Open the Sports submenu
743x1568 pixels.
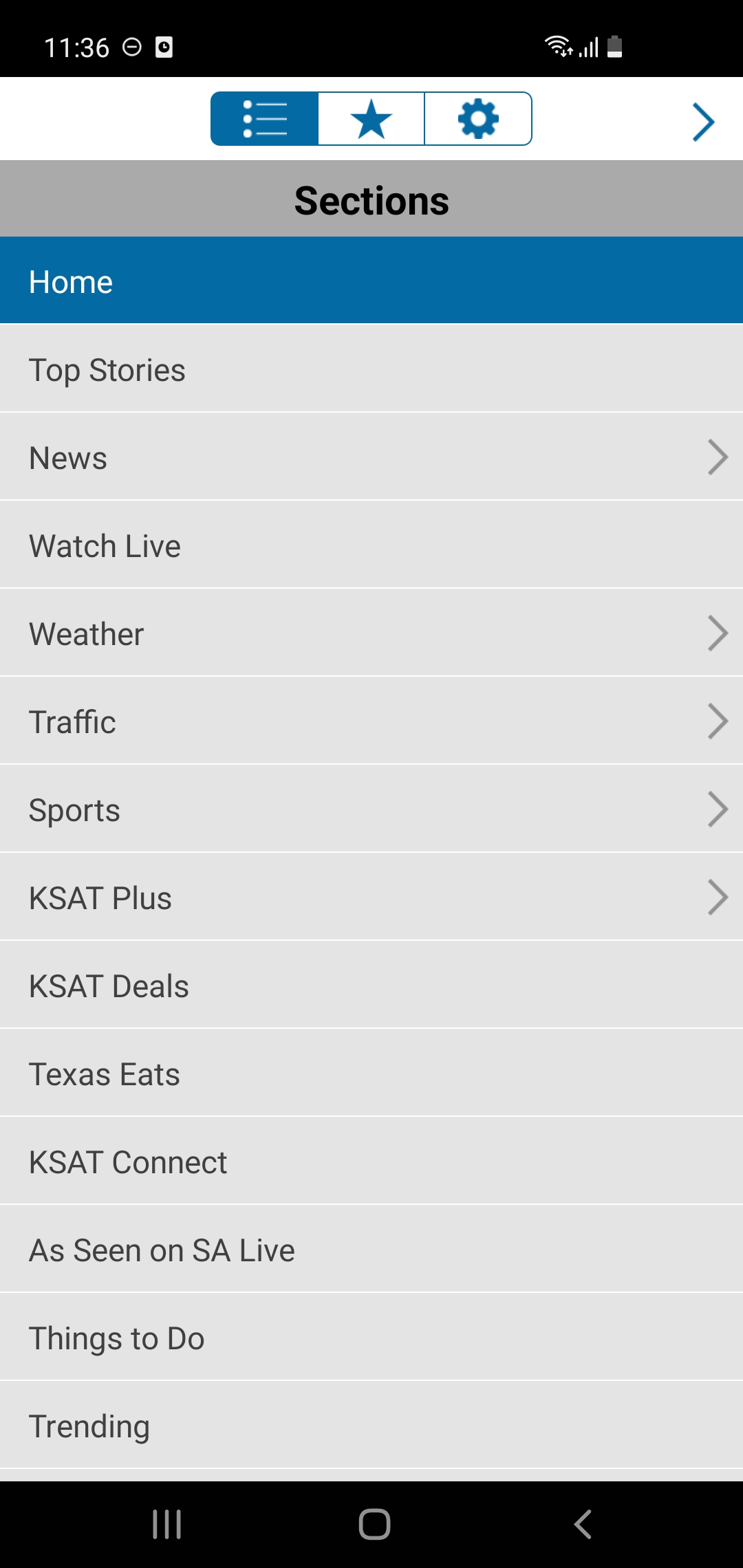pyautogui.click(x=371, y=809)
